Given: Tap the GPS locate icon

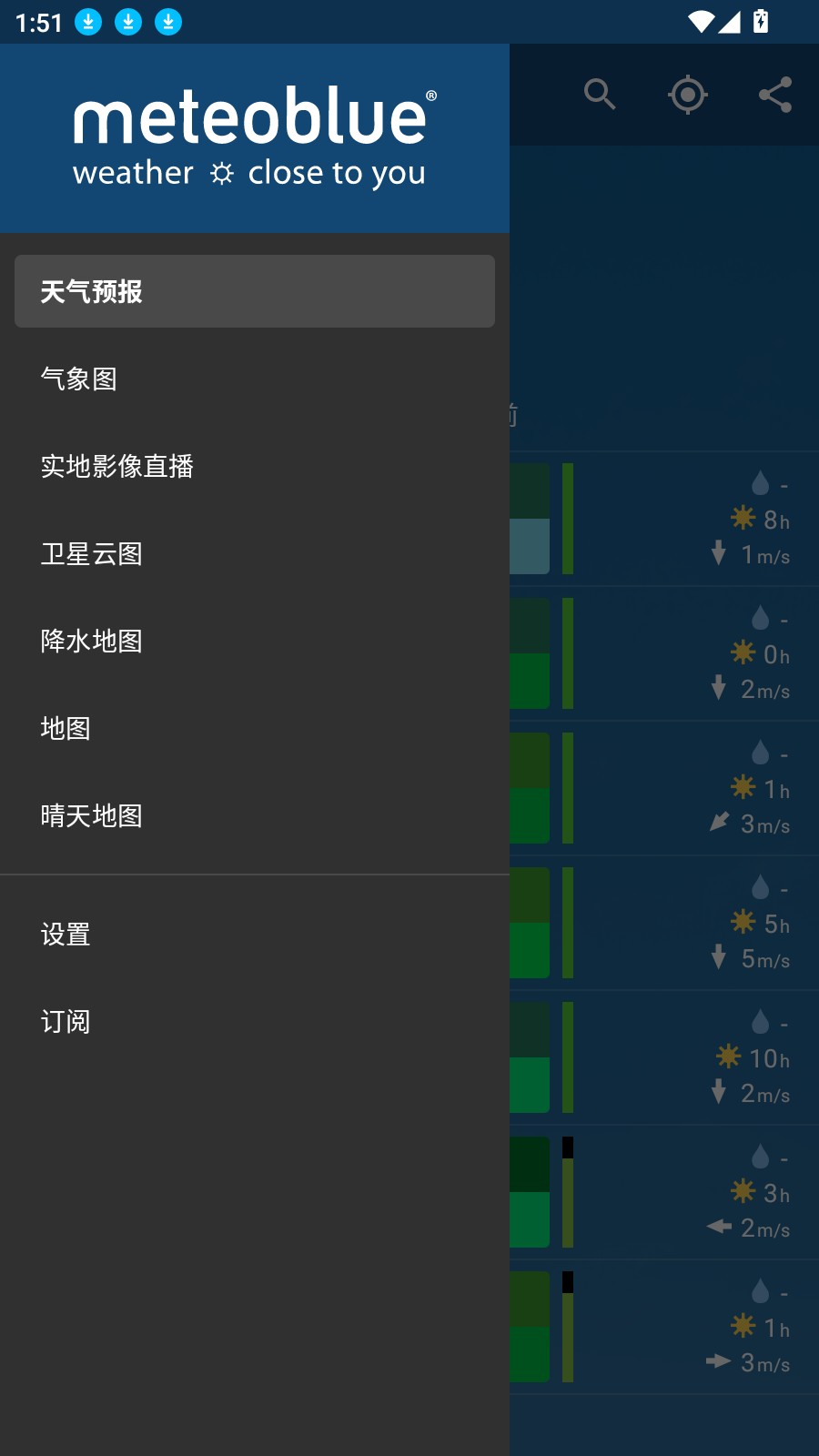Looking at the screenshot, I should 687,95.
